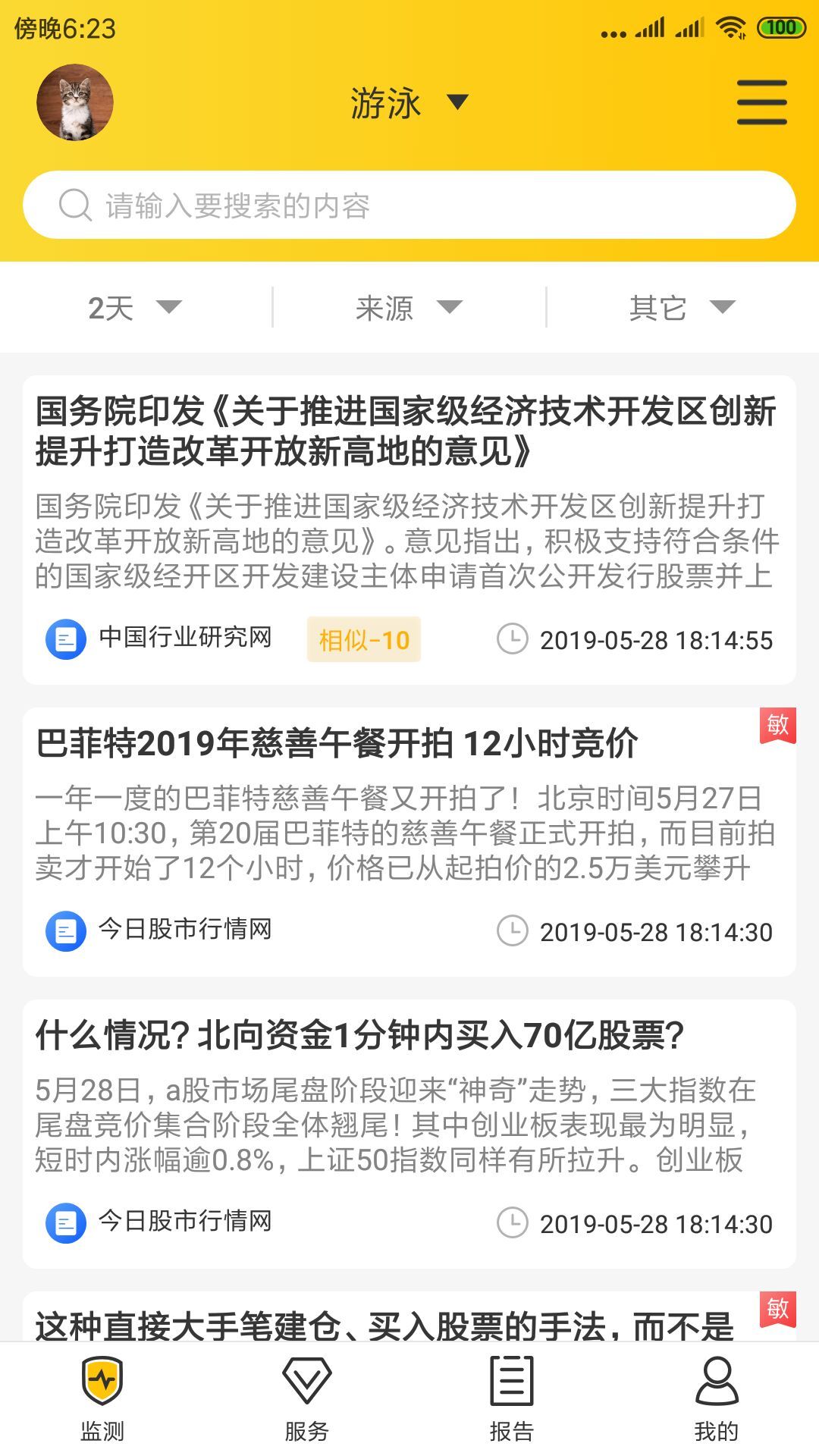Image resolution: width=819 pixels, height=1456 pixels.
Task: Expand the 其它 filter dropdown
Action: [x=682, y=307]
